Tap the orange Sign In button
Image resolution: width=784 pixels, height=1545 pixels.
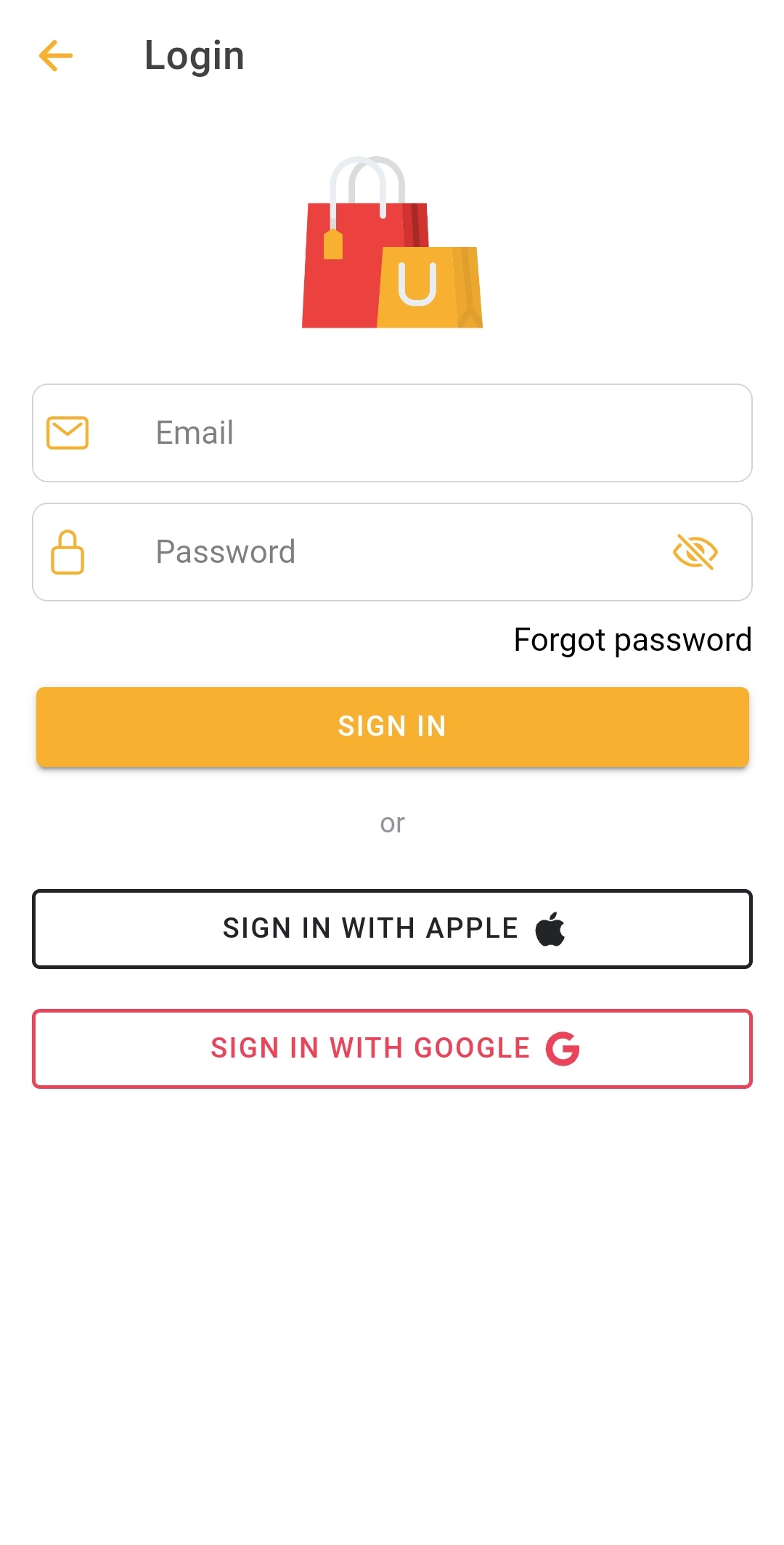coord(392,726)
